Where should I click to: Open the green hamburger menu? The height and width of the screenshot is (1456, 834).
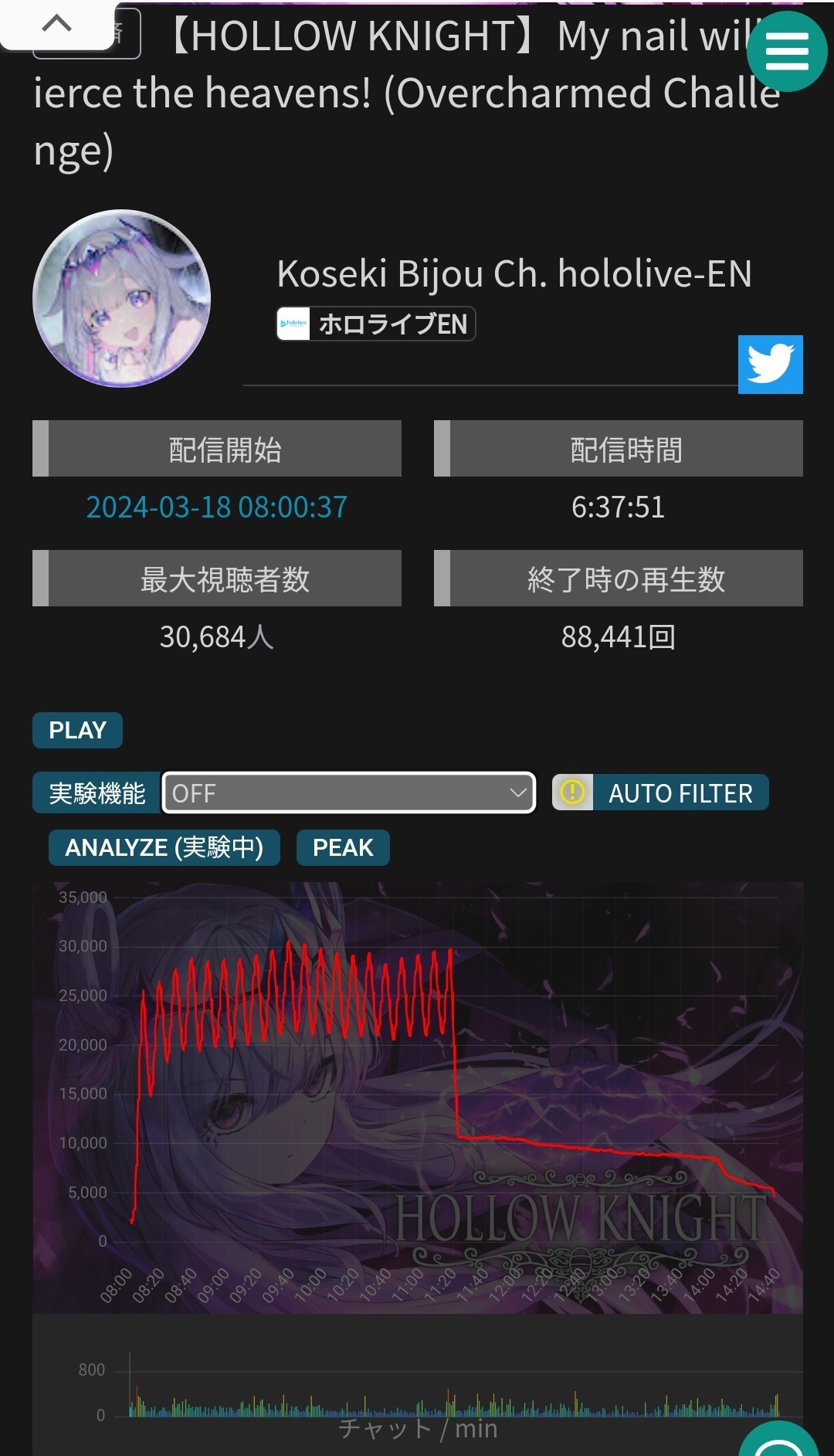787,52
